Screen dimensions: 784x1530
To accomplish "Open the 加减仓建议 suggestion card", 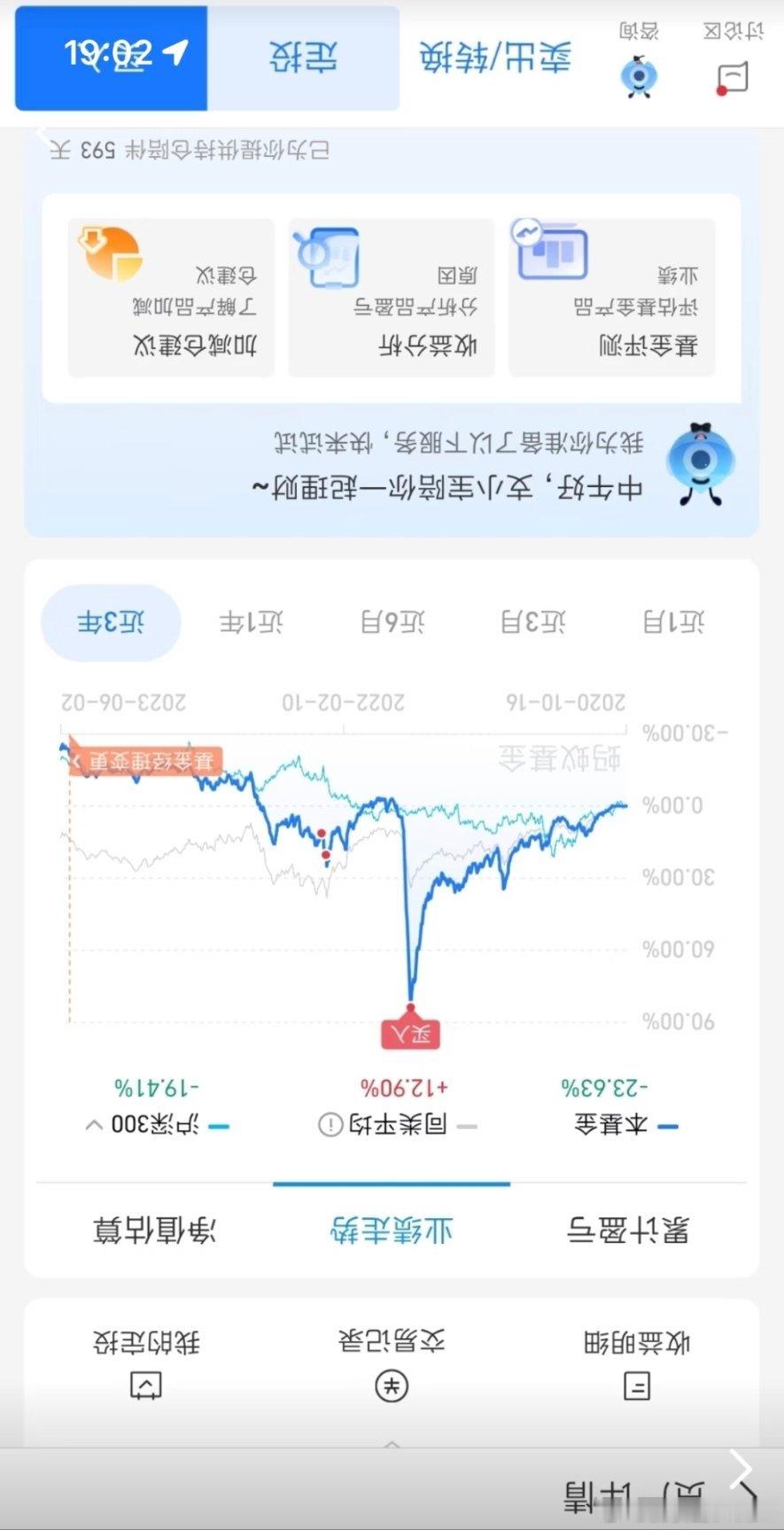I will 170,297.
